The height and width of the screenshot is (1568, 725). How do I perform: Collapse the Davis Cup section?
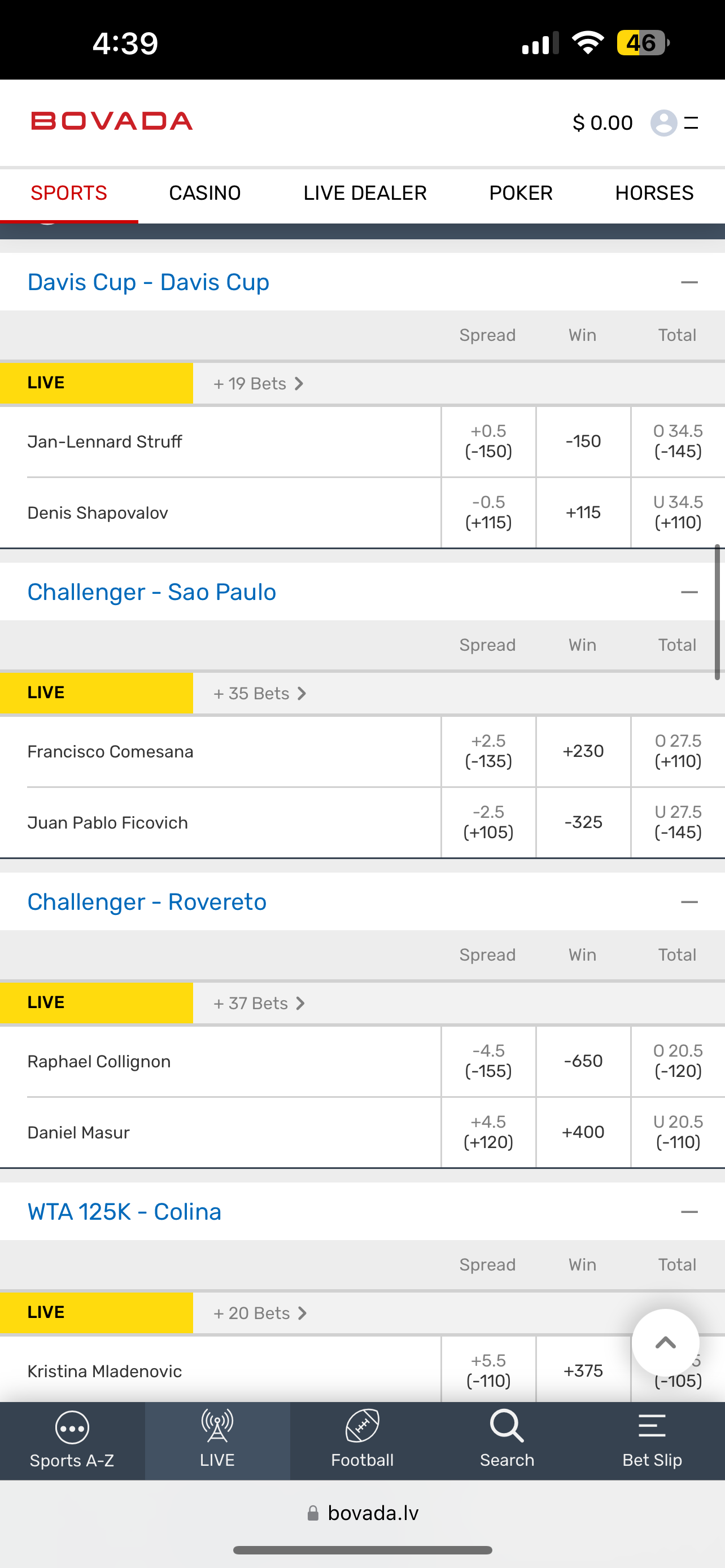(688, 282)
